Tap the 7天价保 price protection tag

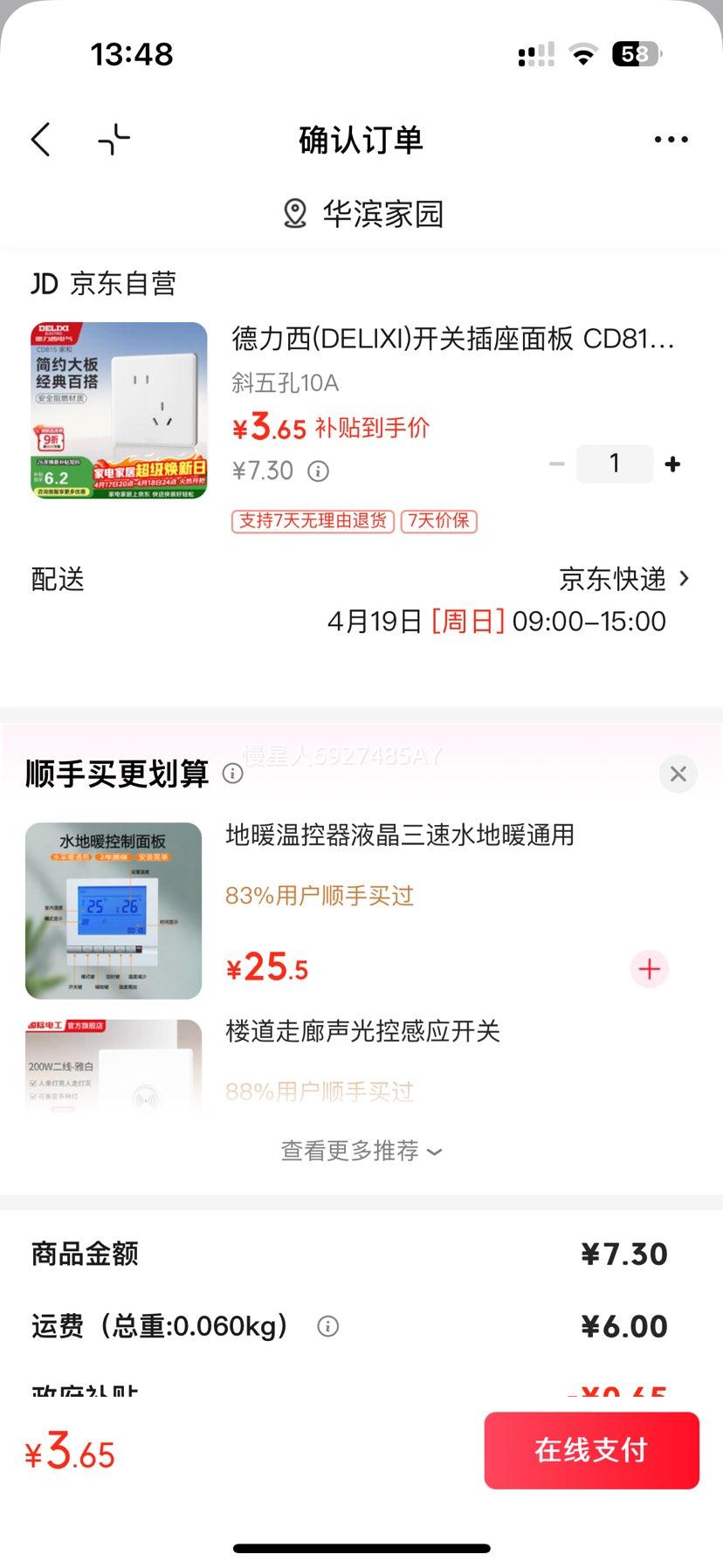(438, 521)
